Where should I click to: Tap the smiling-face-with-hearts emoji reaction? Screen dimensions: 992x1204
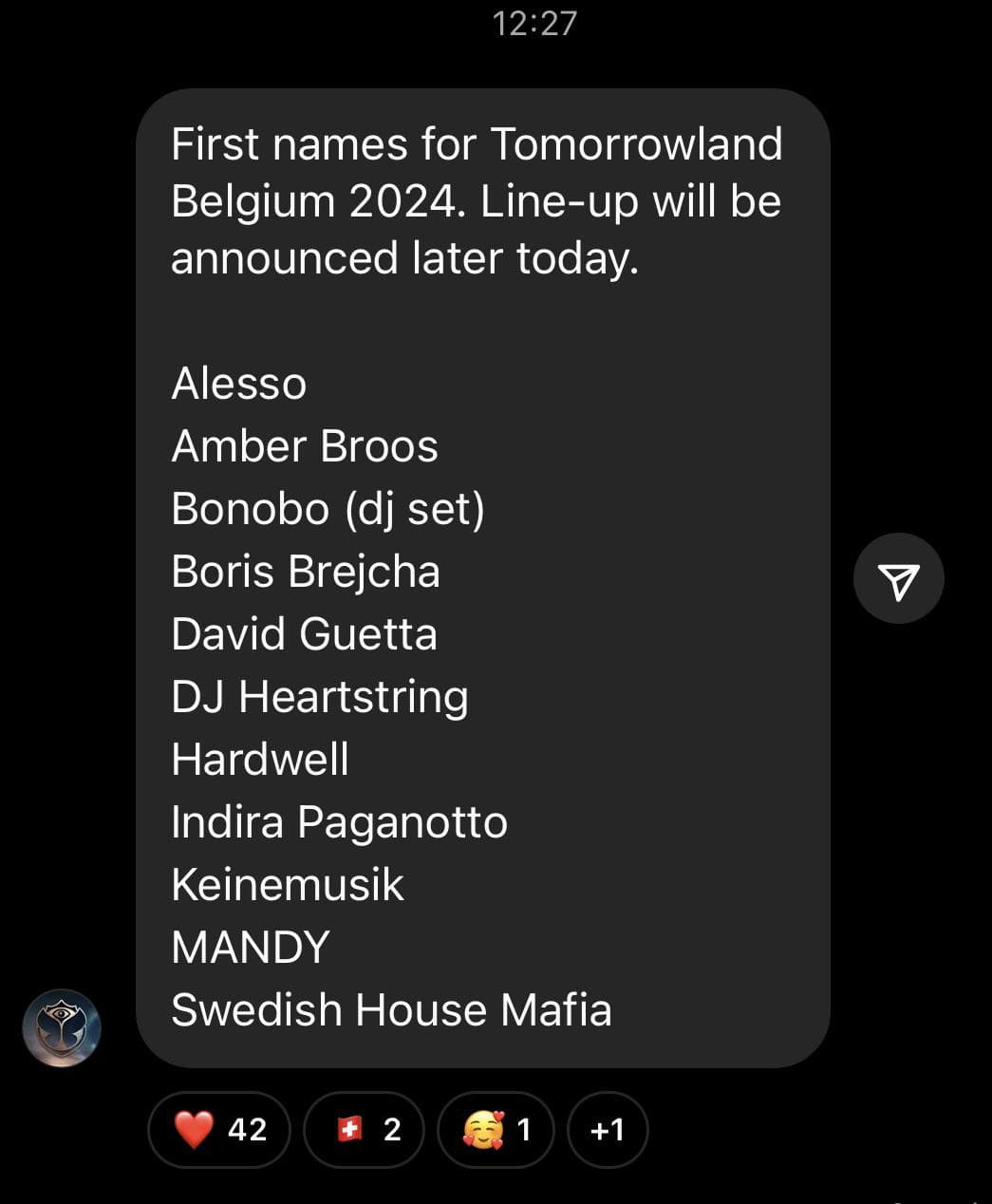(484, 1130)
